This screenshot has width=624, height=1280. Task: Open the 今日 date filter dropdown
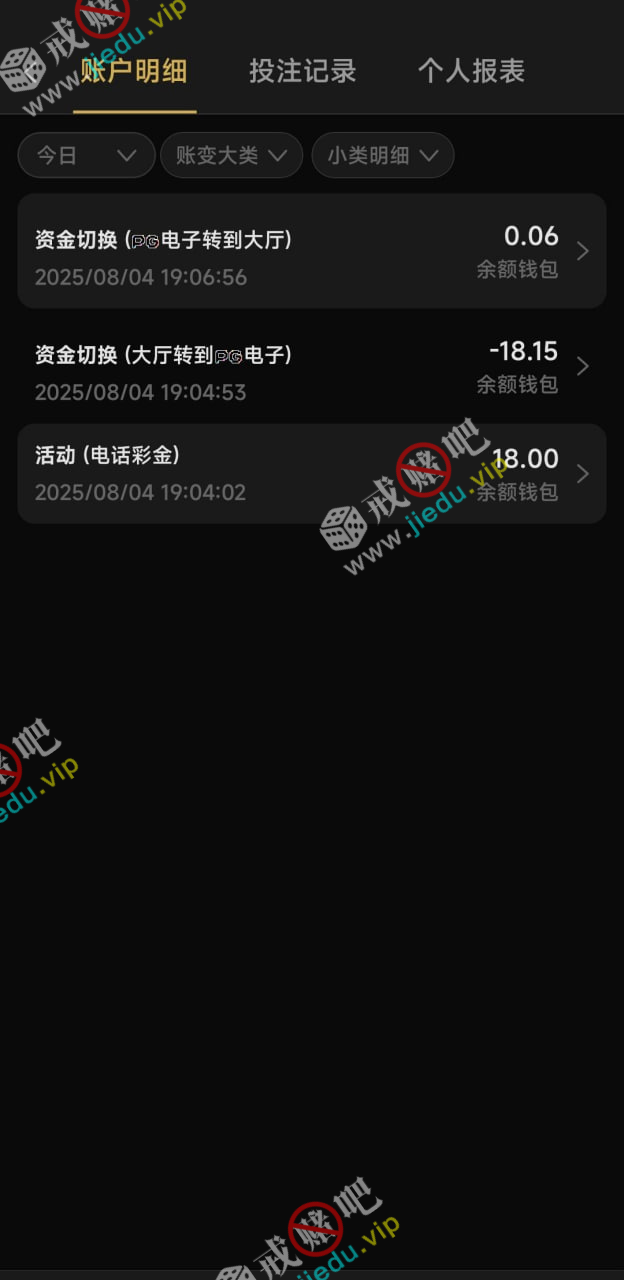point(86,156)
